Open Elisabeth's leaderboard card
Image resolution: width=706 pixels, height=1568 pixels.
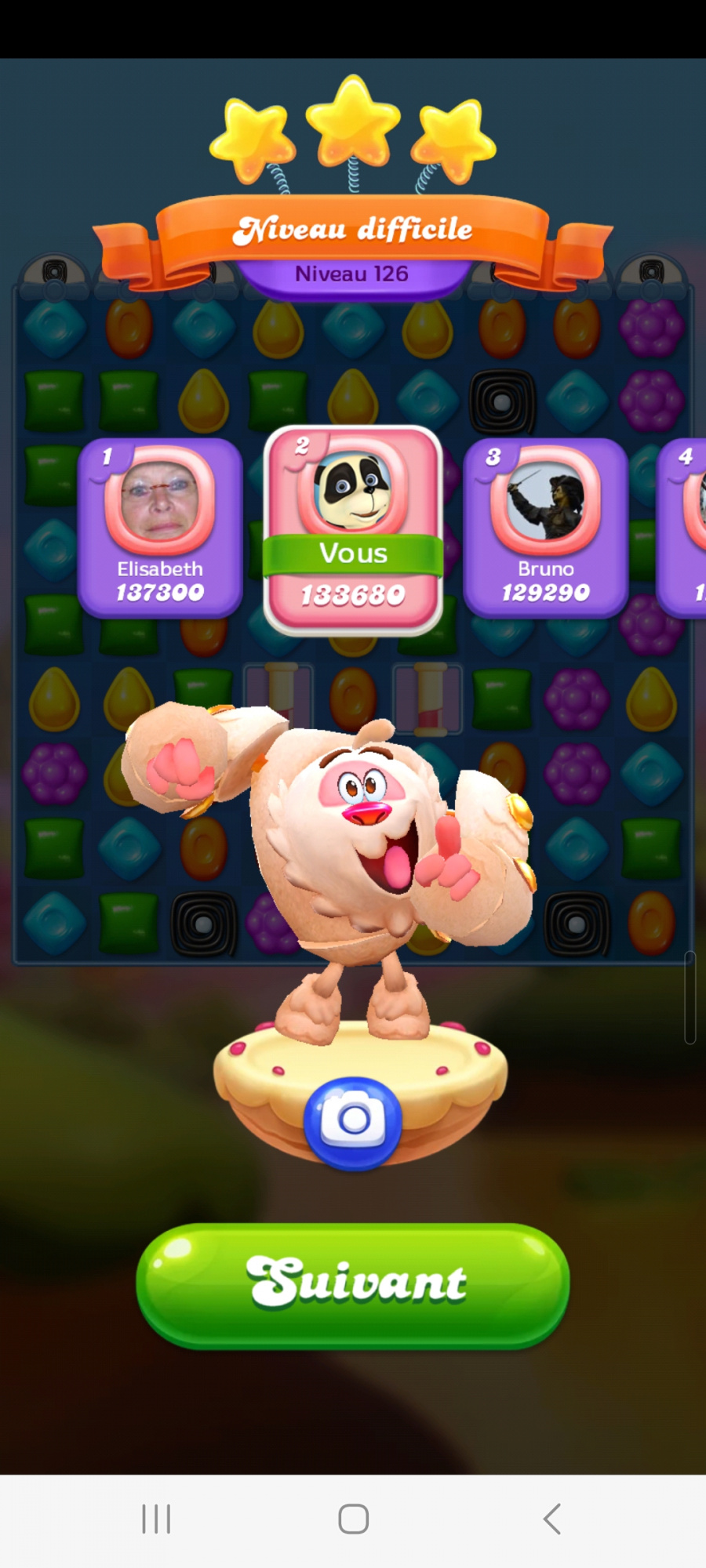[160, 528]
